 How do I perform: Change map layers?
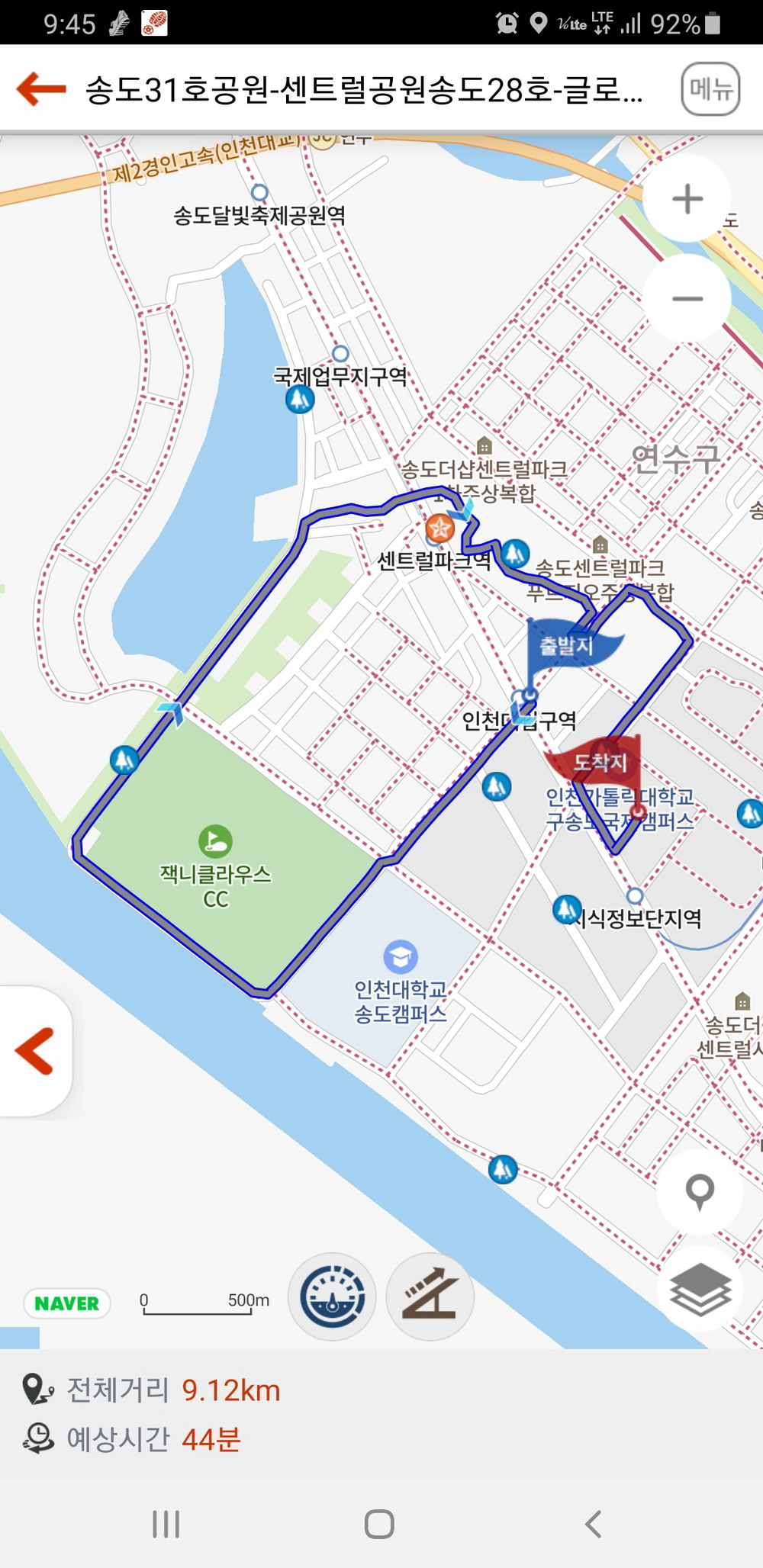click(x=700, y=1289)
